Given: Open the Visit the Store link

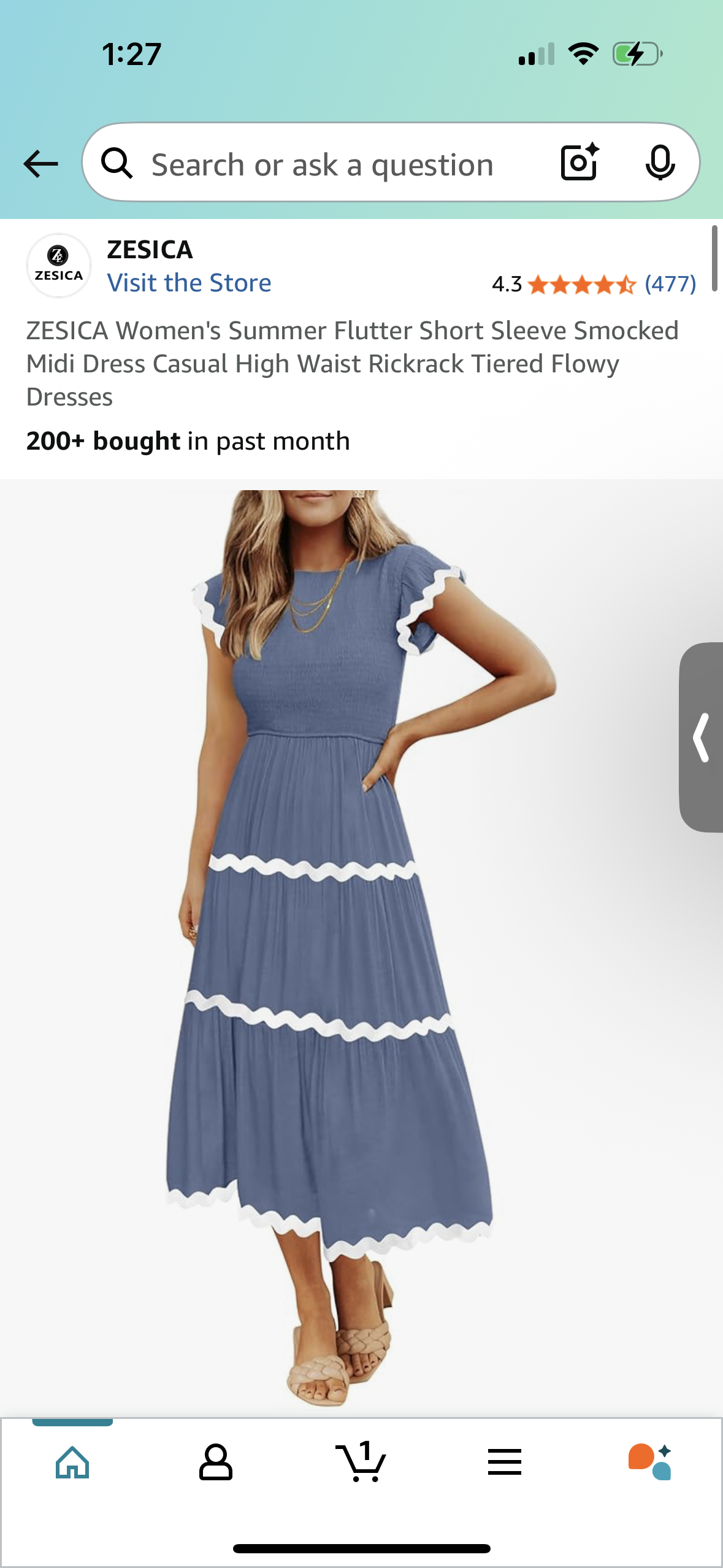Looking at the screenshot, I should [189, 283].
